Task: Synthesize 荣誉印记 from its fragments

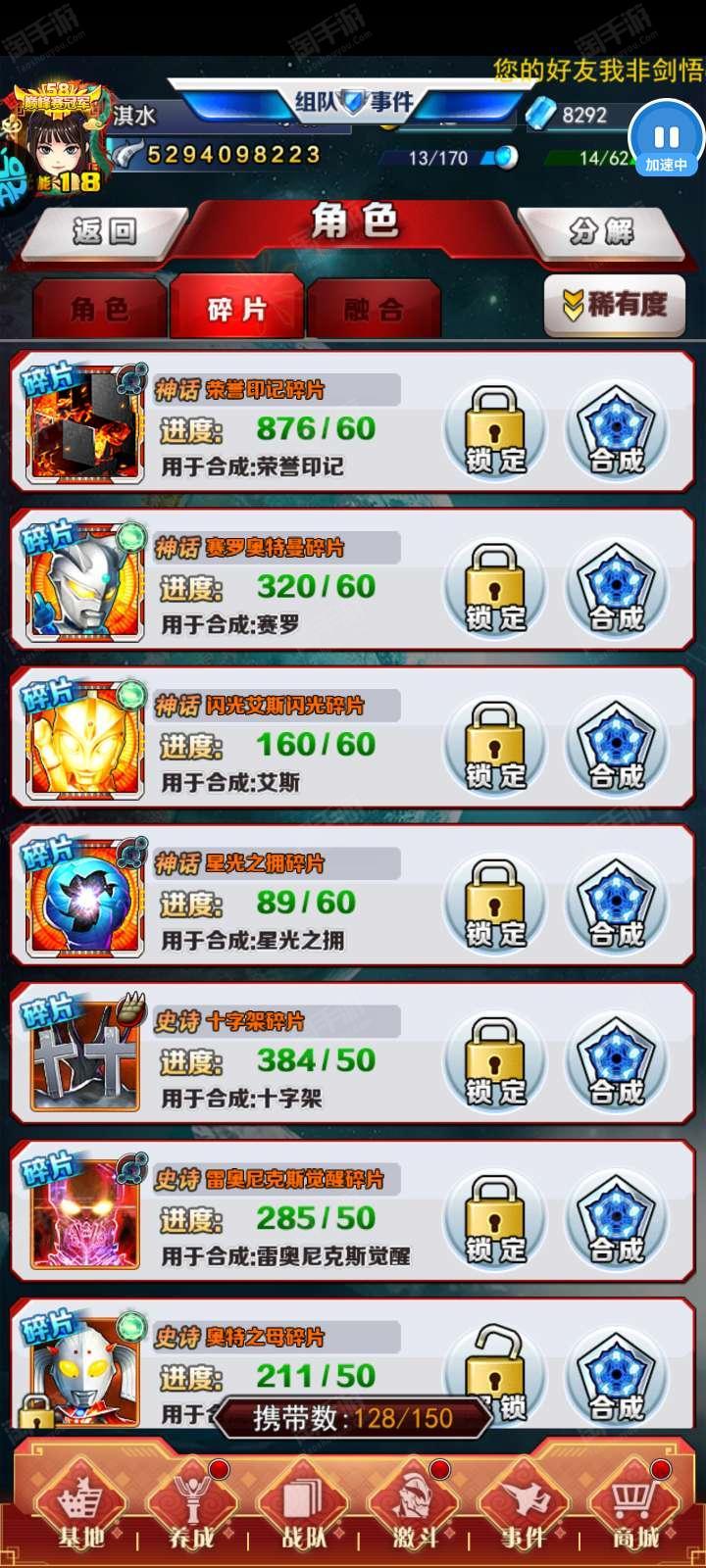Action: pyautogui.click(x=617, y=430)
